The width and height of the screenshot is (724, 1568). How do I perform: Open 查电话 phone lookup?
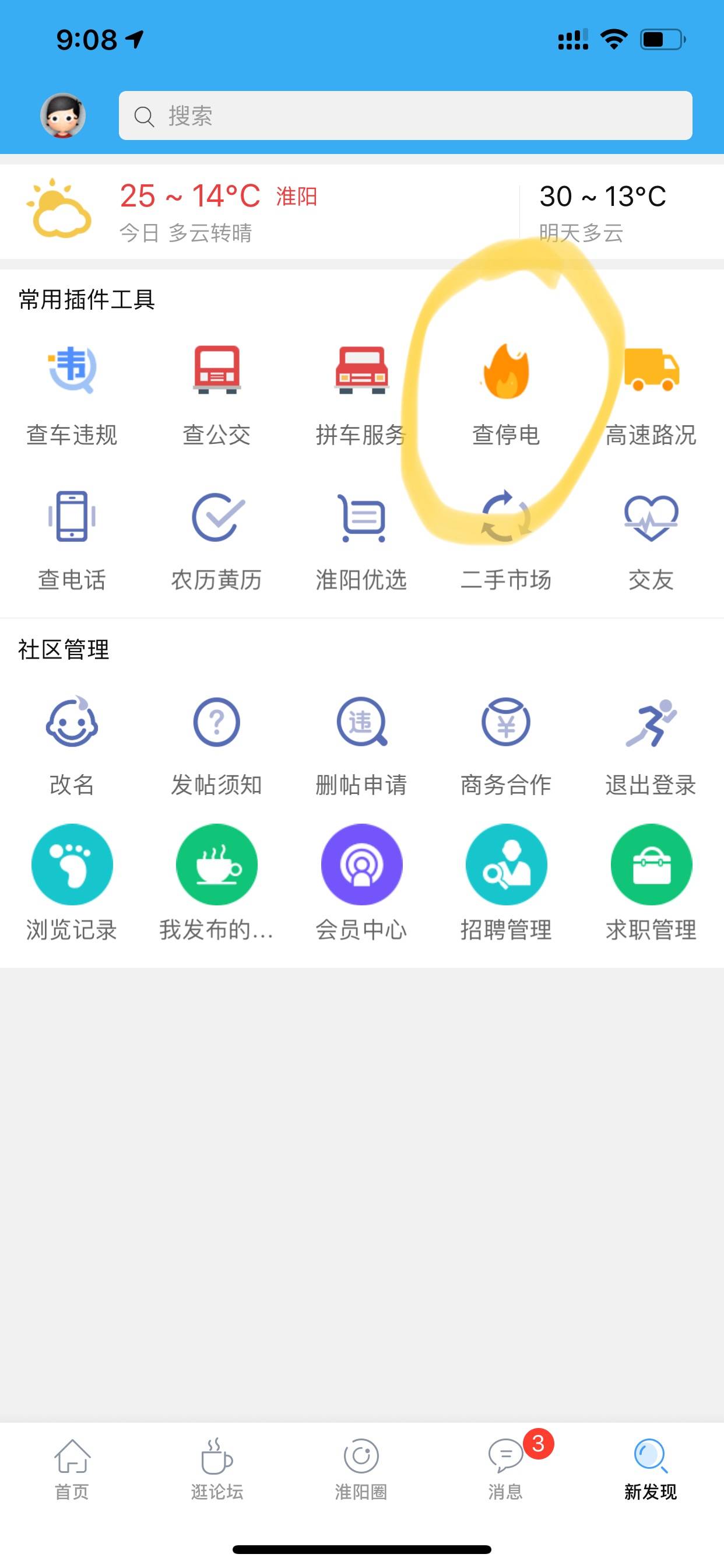pos(72,540)
